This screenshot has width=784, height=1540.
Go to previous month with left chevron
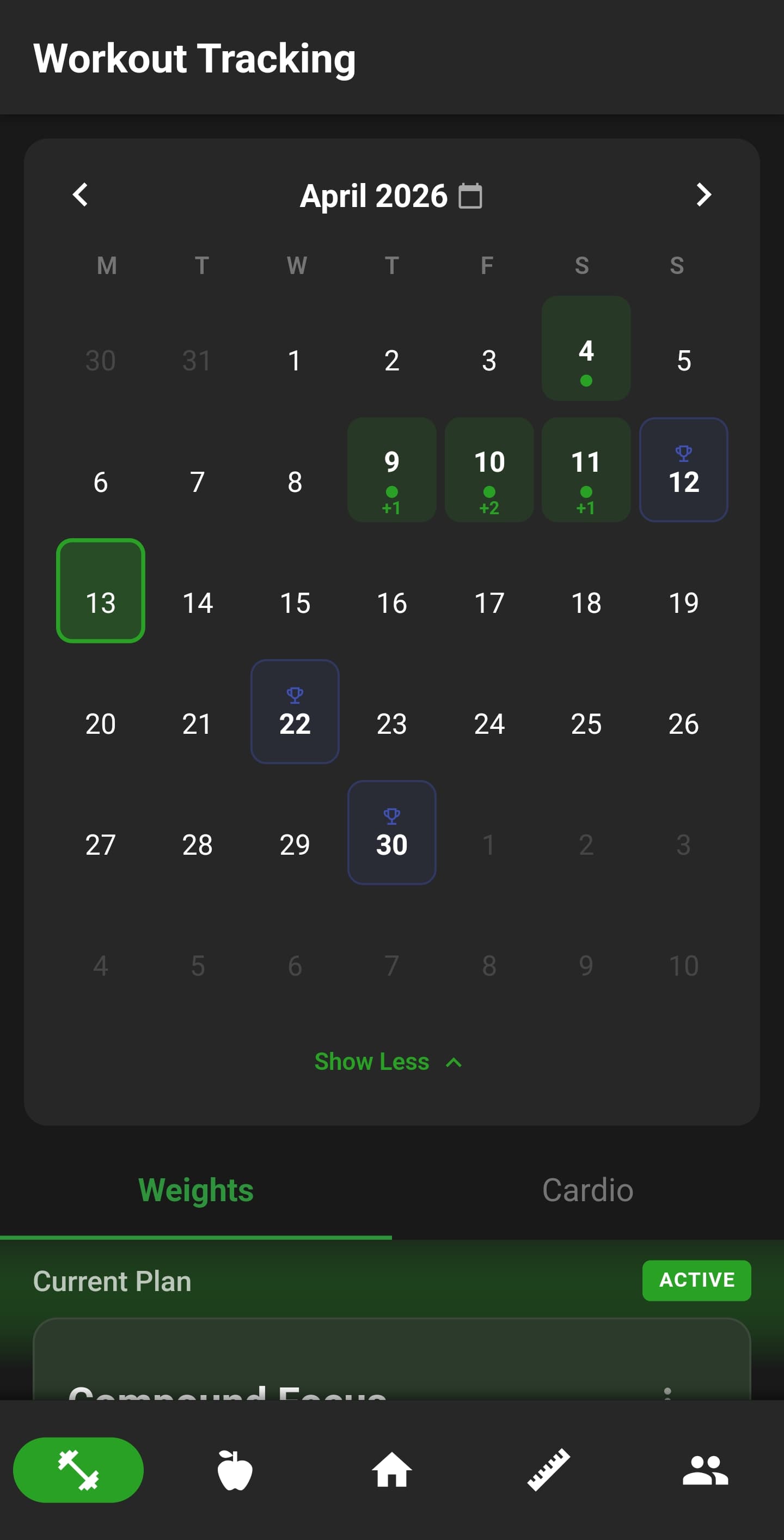[79, 195]
